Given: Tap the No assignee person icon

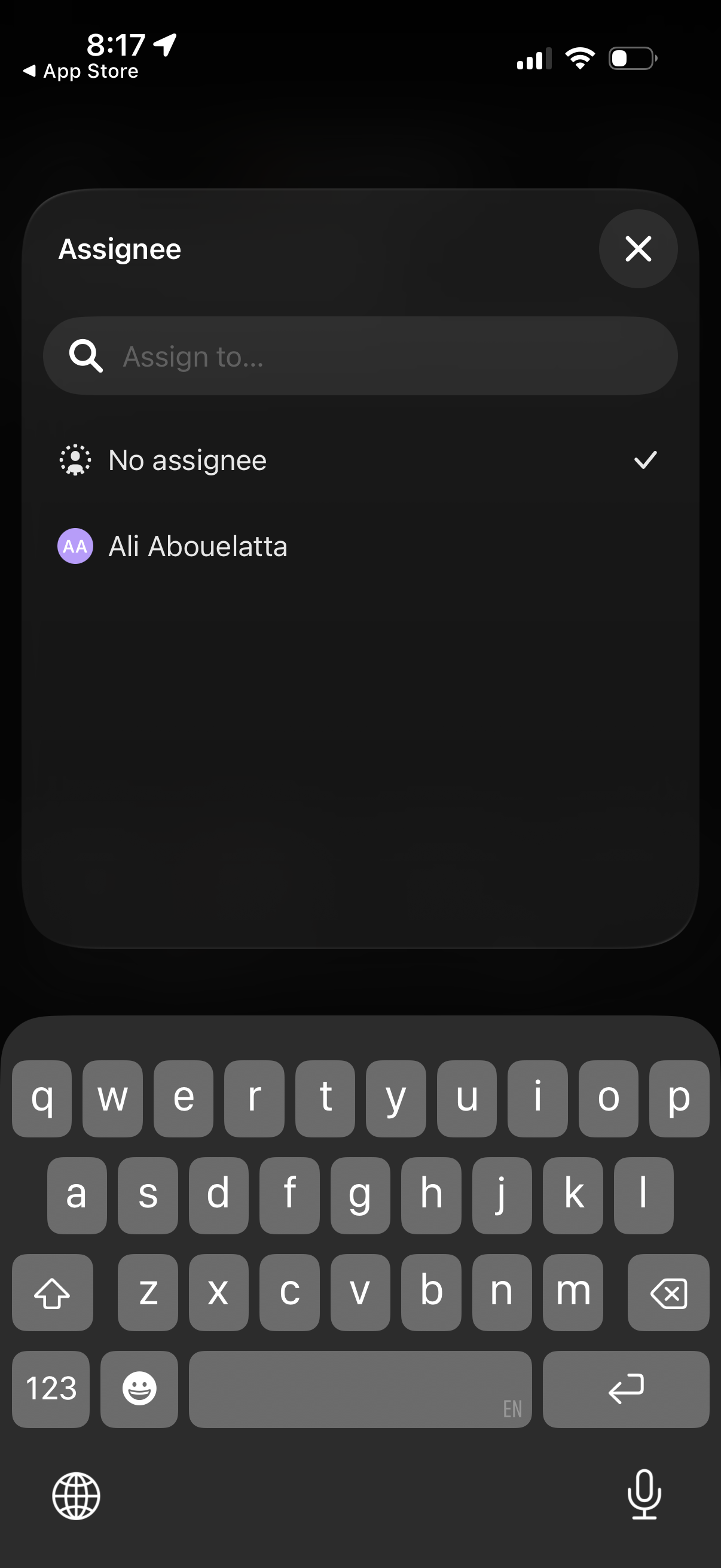Looking at the screenshot, I should 75,459.
